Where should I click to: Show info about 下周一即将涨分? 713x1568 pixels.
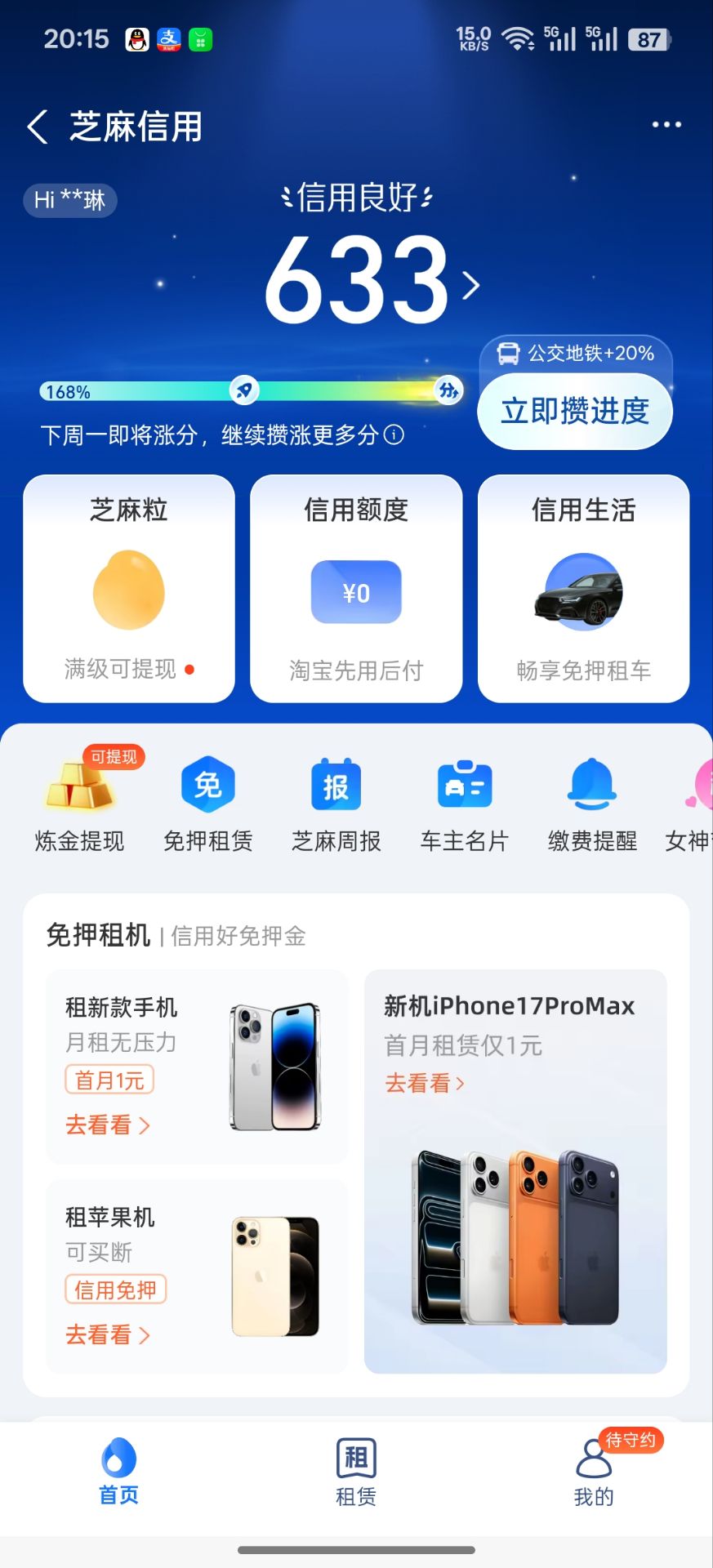click(x=394, y=434)
